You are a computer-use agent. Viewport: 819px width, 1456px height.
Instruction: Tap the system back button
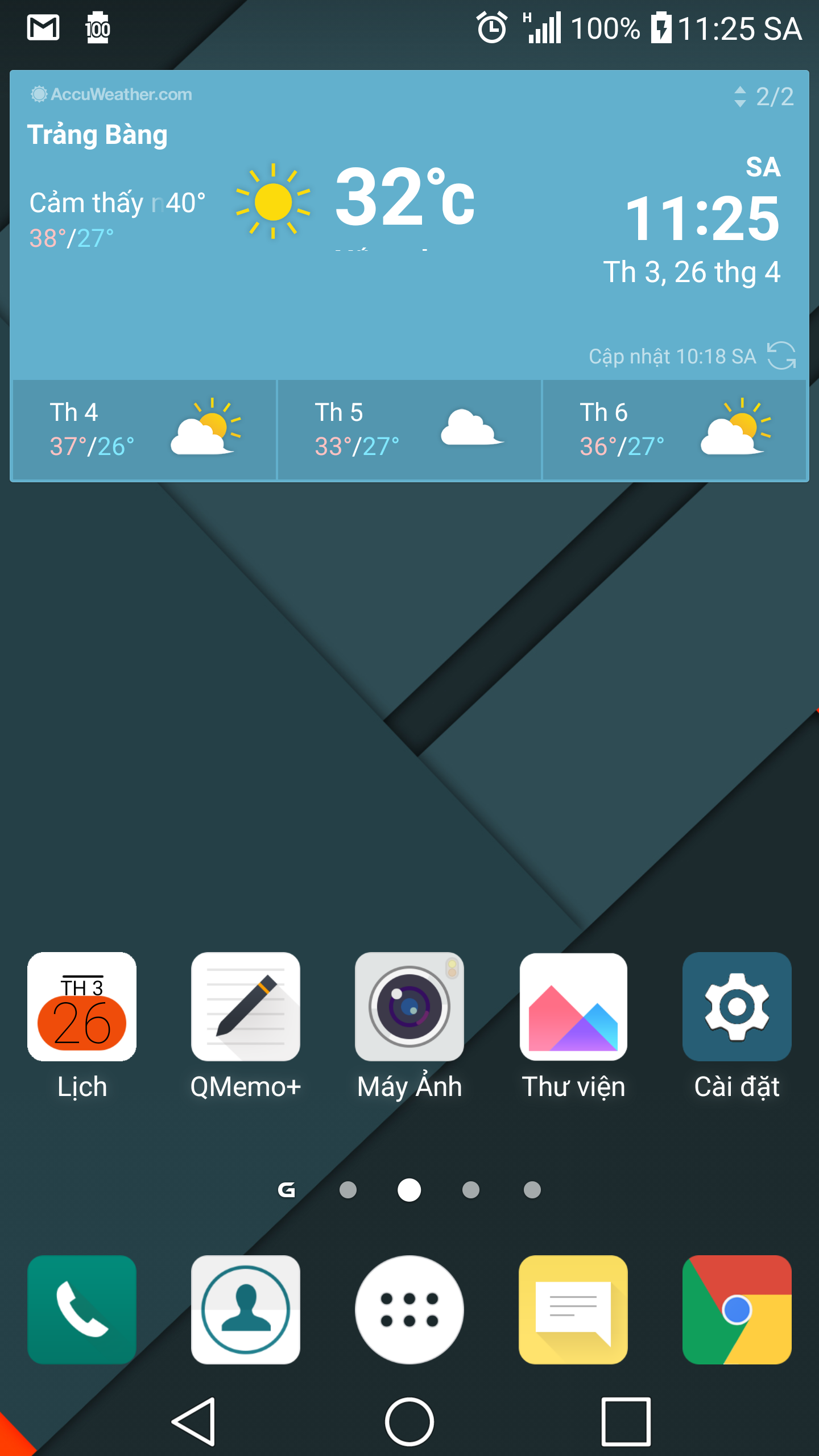tap(195, 1421)
